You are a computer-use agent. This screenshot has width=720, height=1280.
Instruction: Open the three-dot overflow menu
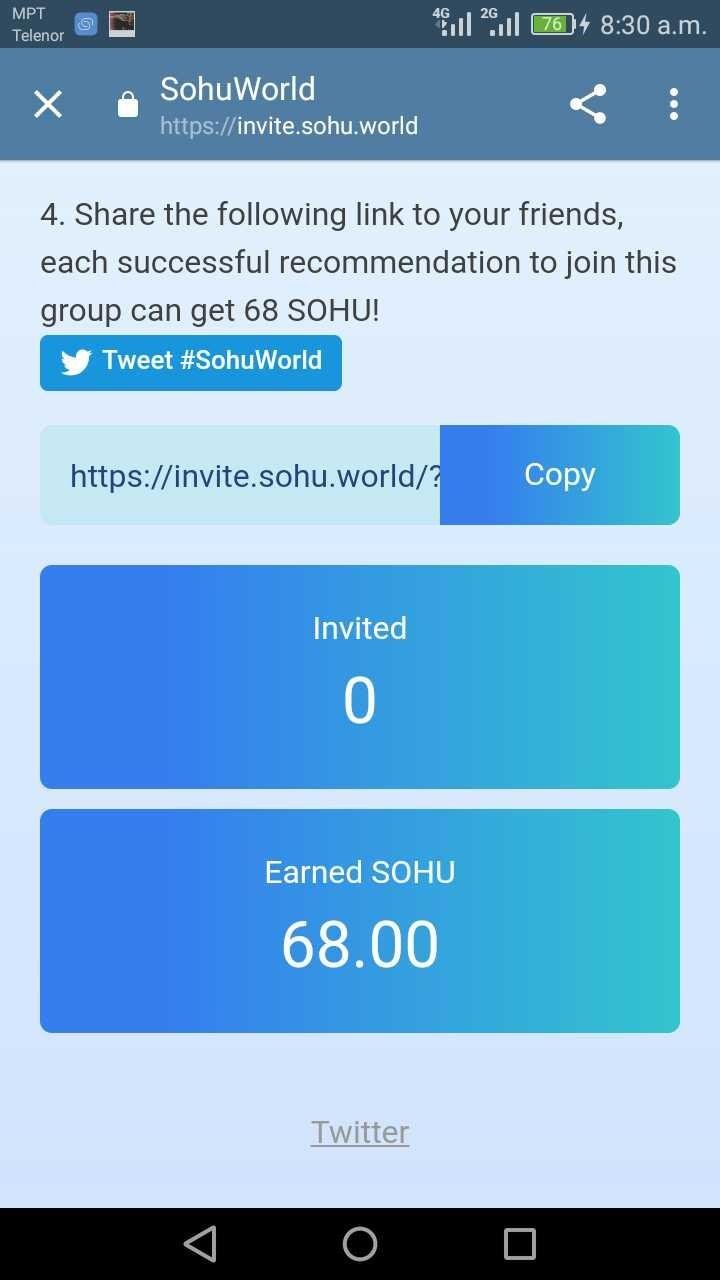pos(674,104)
